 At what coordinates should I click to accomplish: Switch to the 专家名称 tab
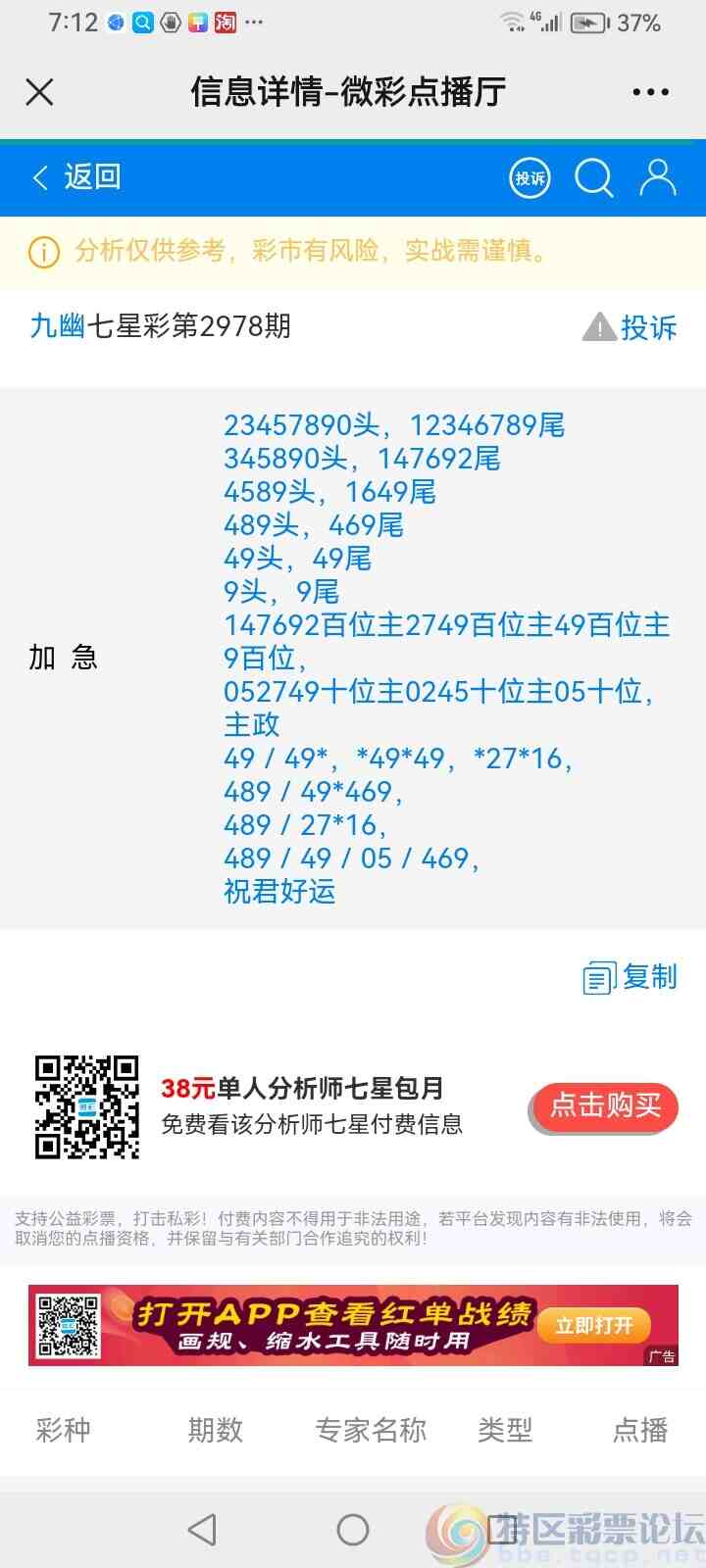point(370,1431)
